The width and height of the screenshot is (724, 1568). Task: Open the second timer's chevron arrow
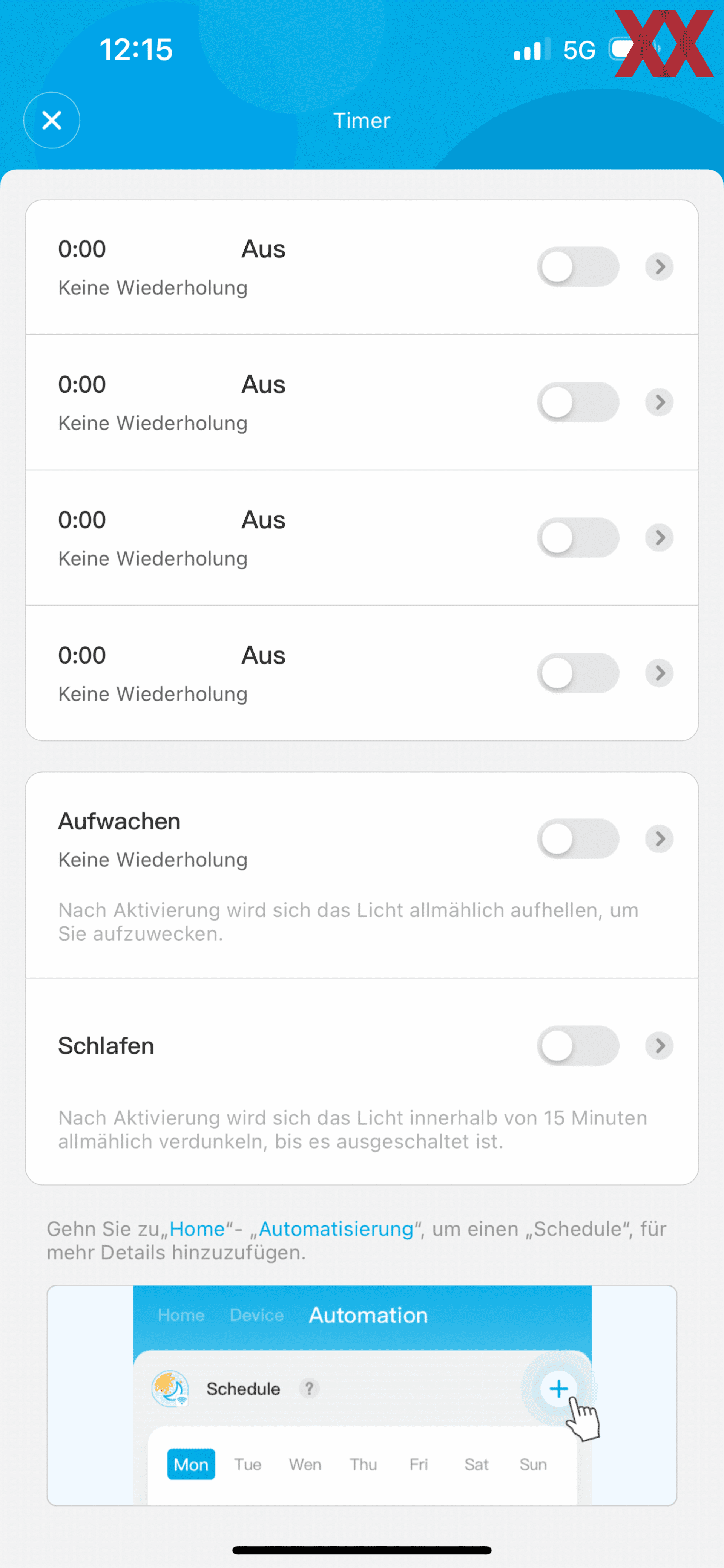click(x=659, y=402)
